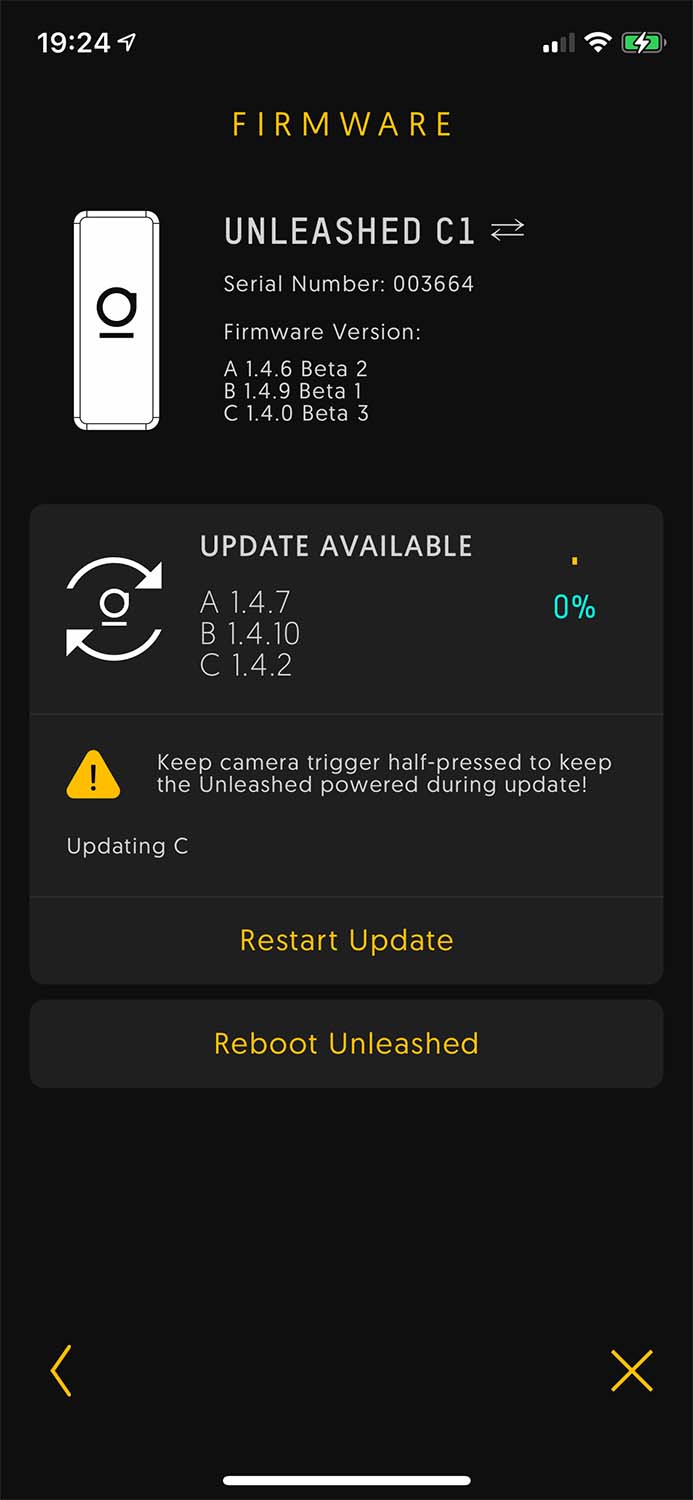Image resolution: width=693 pixels, height=1500 pixels.
Task: Close the firmware screen with X
Action: coord(631,1371)
